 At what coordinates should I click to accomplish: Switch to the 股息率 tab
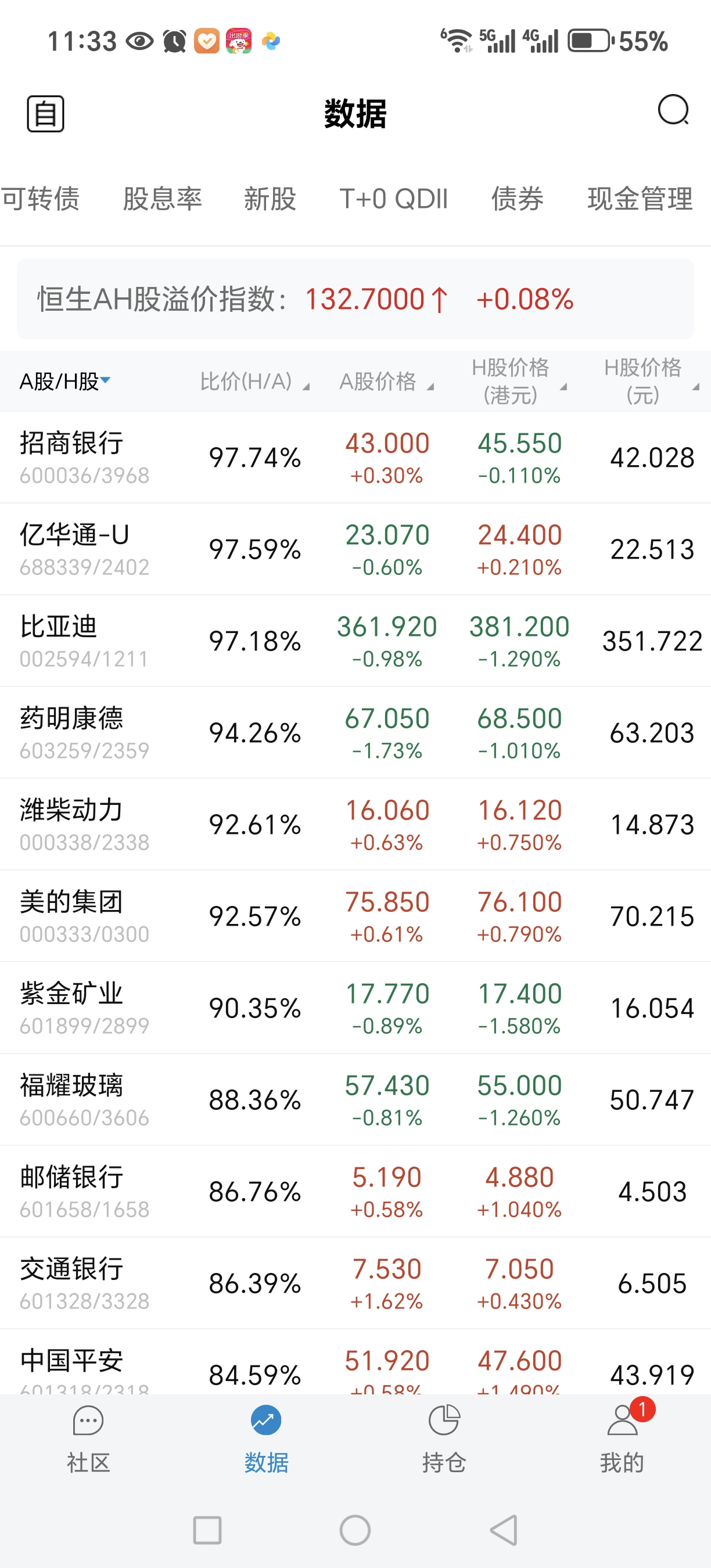point(162,199)
